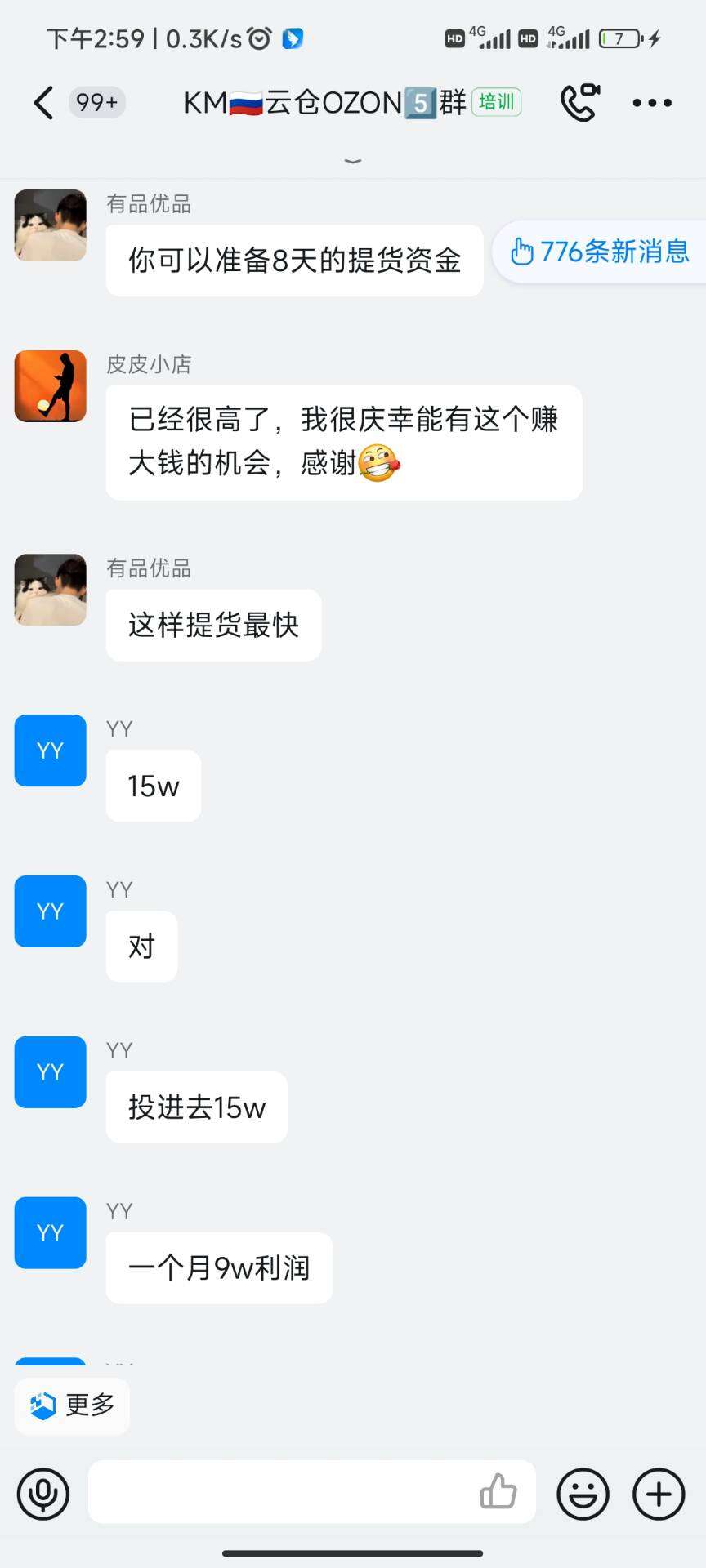Open the three-dot group menu
The width and height of the screenshot is (706, 1568).
pos(651,103)
